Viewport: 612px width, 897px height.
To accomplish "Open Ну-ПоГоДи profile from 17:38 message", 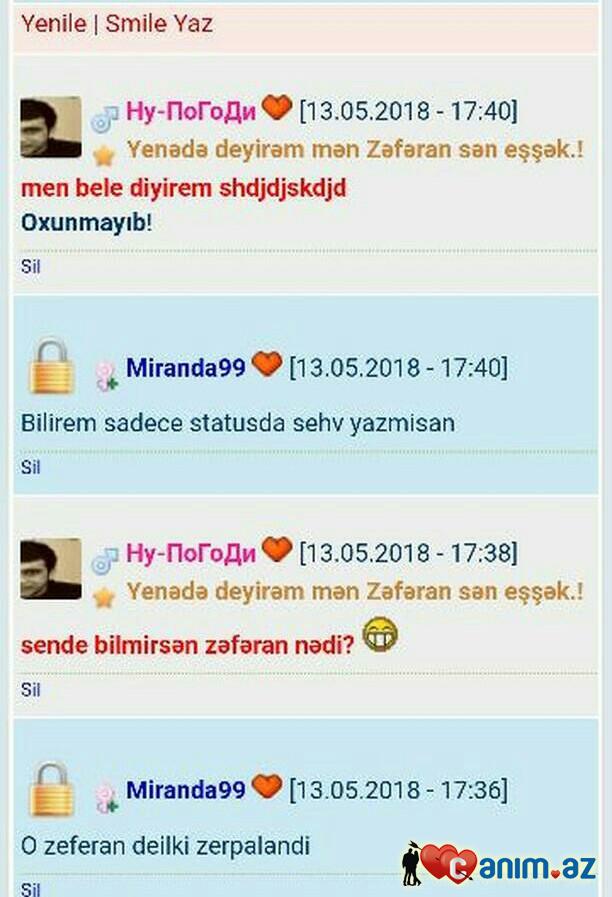I will coord(190,552).
